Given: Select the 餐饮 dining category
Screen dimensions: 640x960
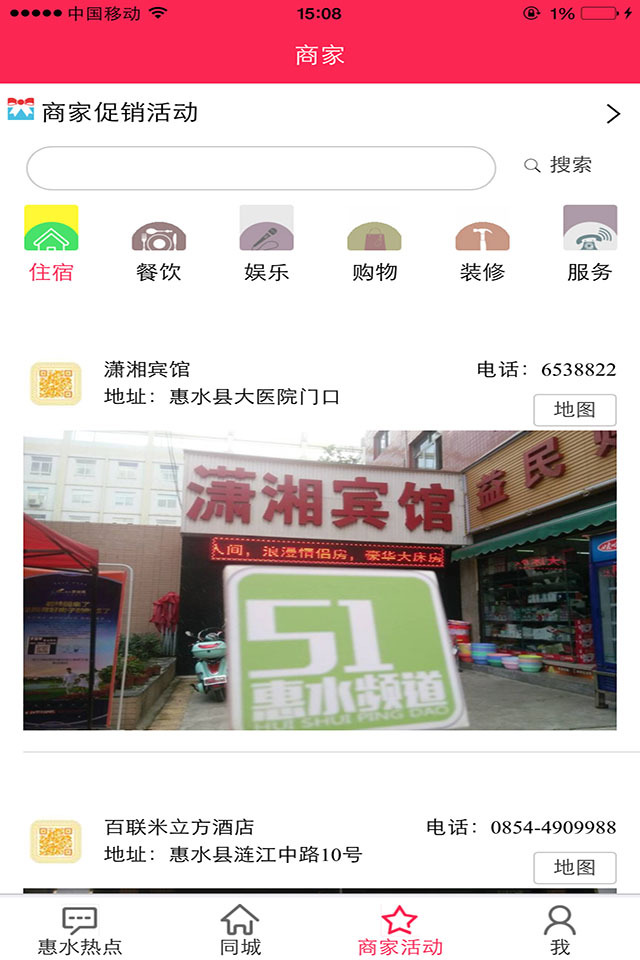Looking at the screenshot, I should 158,245.
